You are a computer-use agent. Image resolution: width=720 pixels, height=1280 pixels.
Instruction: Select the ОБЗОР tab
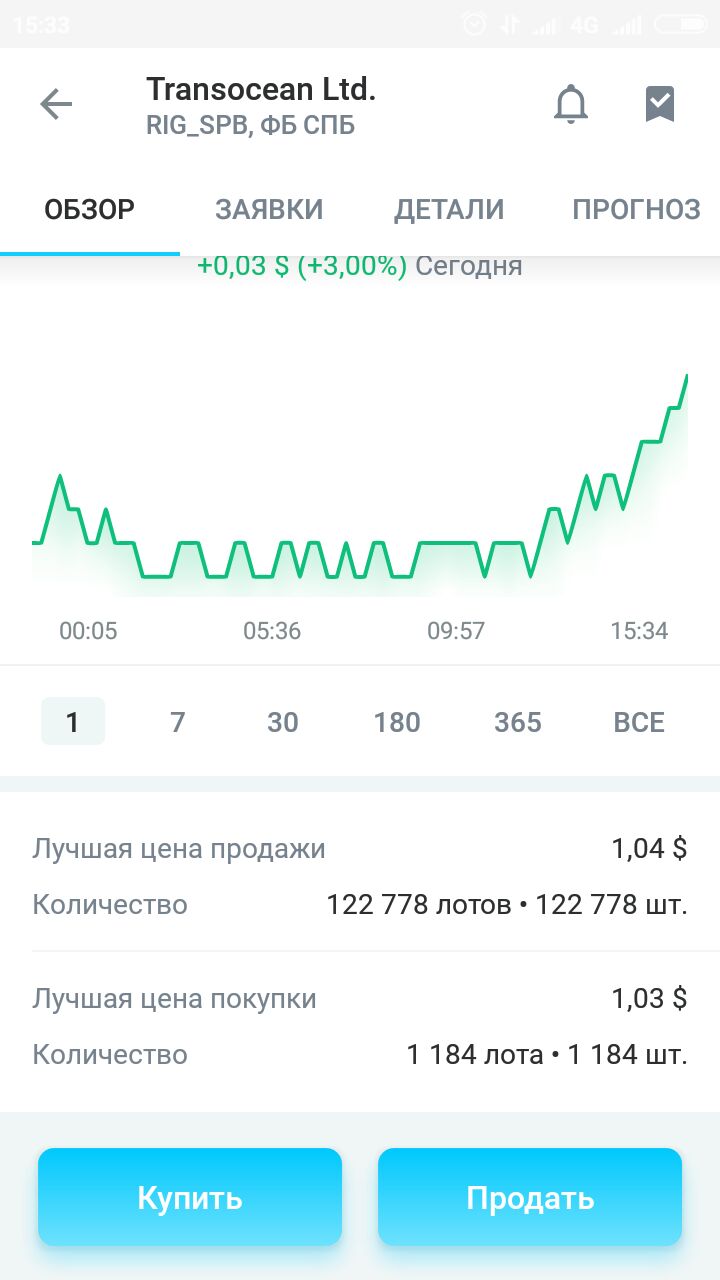[90, 209]
